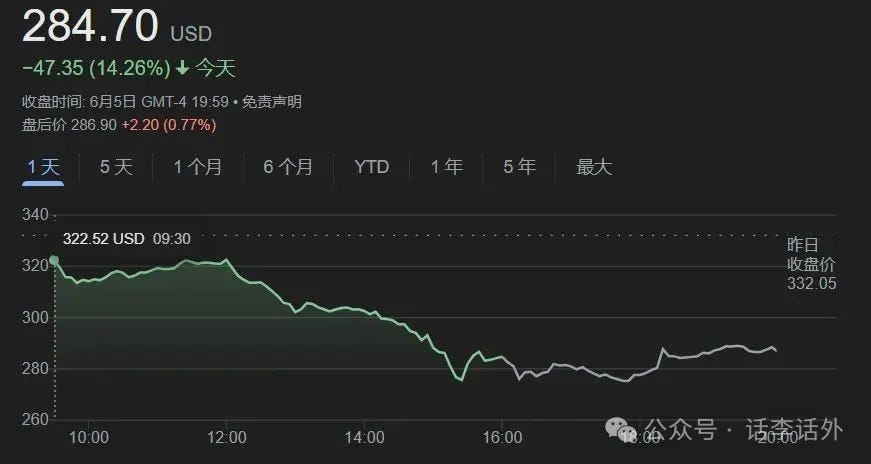Switch chart to 5年 range
This screenshot has width=871, height=464.
point(520,167)
